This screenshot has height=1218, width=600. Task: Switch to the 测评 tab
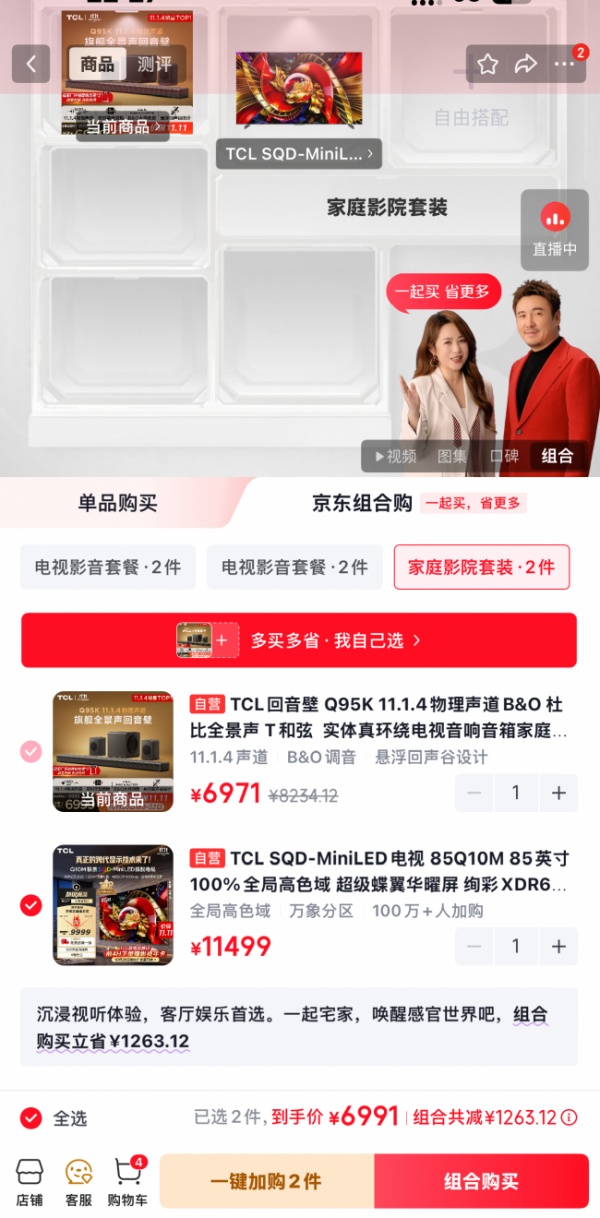(154, 65)
